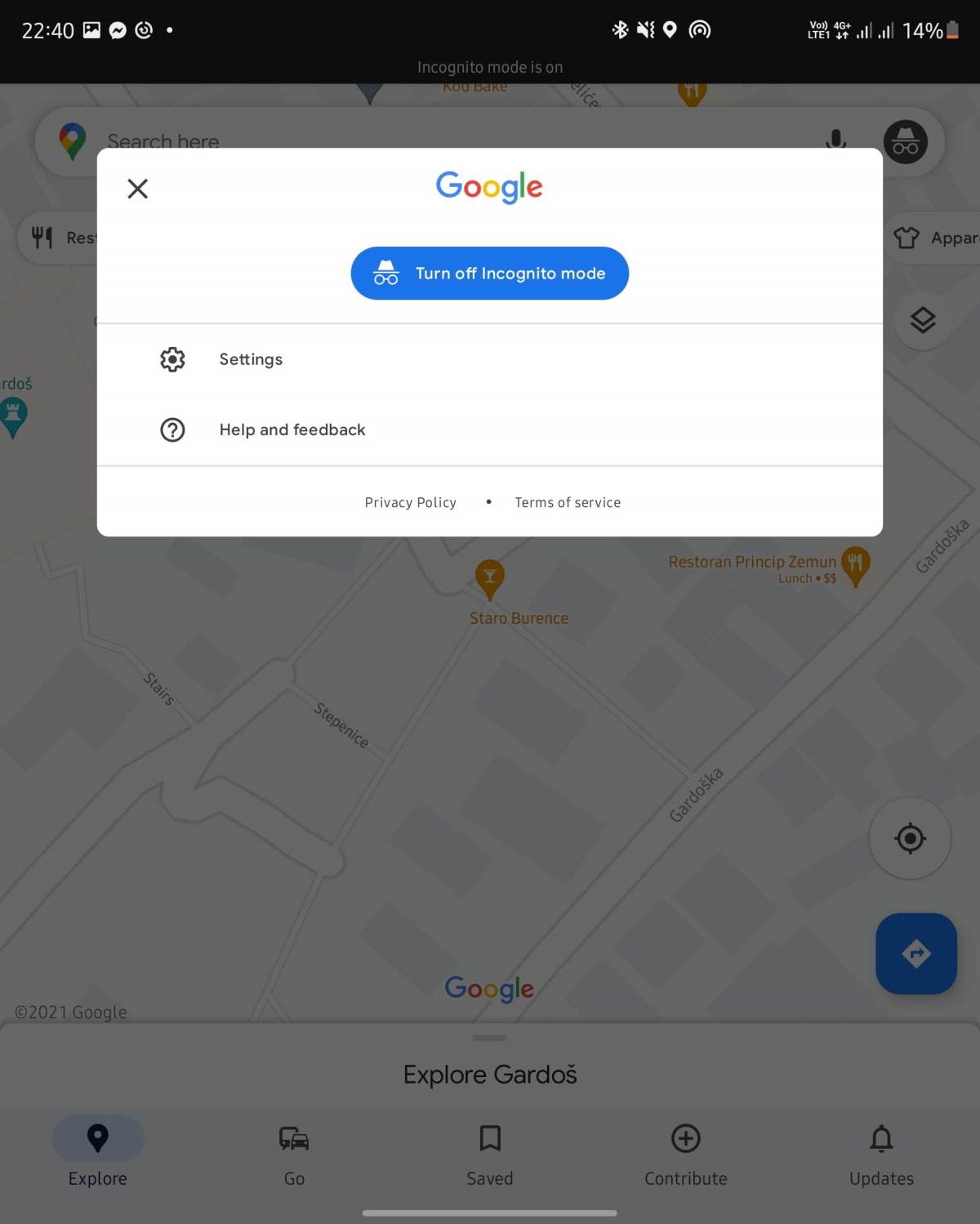Switch to the Updates tab
980x1224 pixels.
pos(881,1153)
